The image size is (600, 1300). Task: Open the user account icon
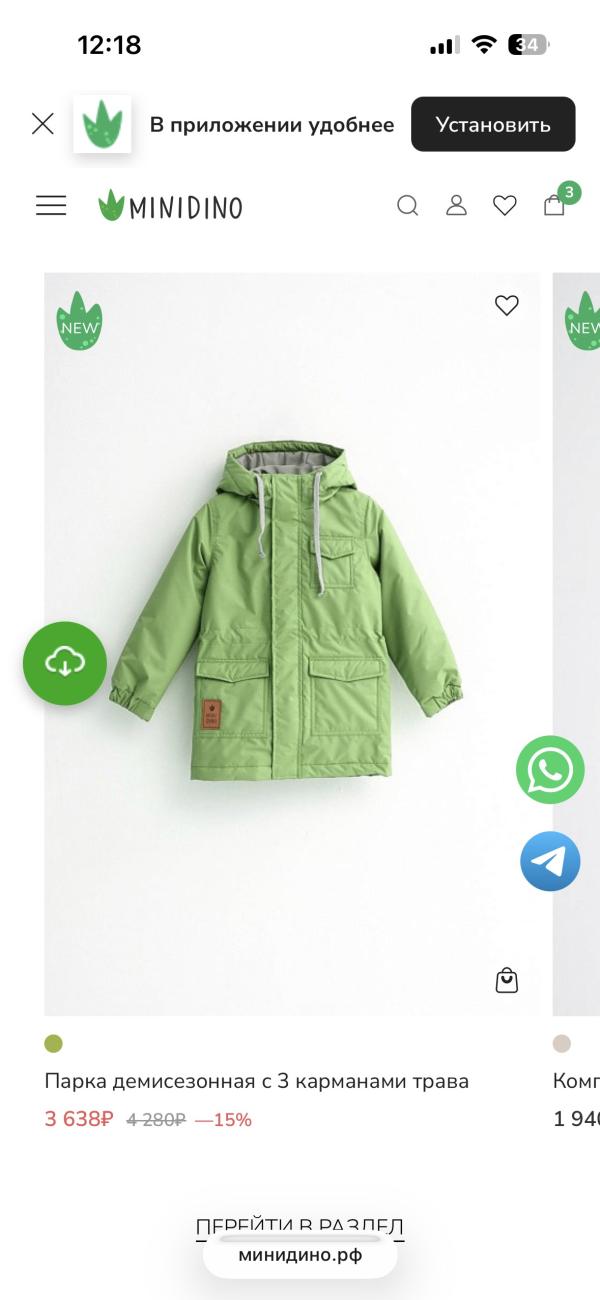[456, 206]
